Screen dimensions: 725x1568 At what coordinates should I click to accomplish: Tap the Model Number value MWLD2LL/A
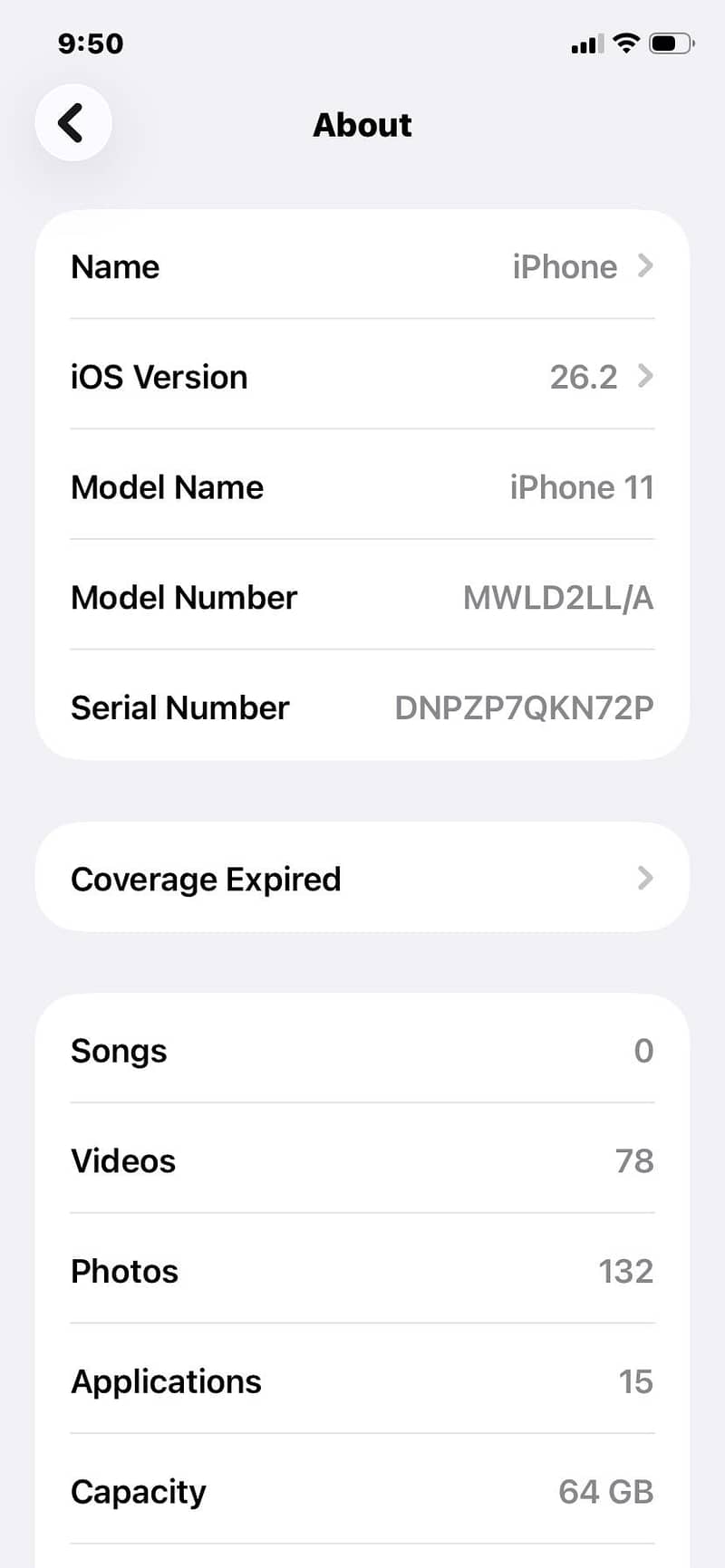[x=557, y=598]
